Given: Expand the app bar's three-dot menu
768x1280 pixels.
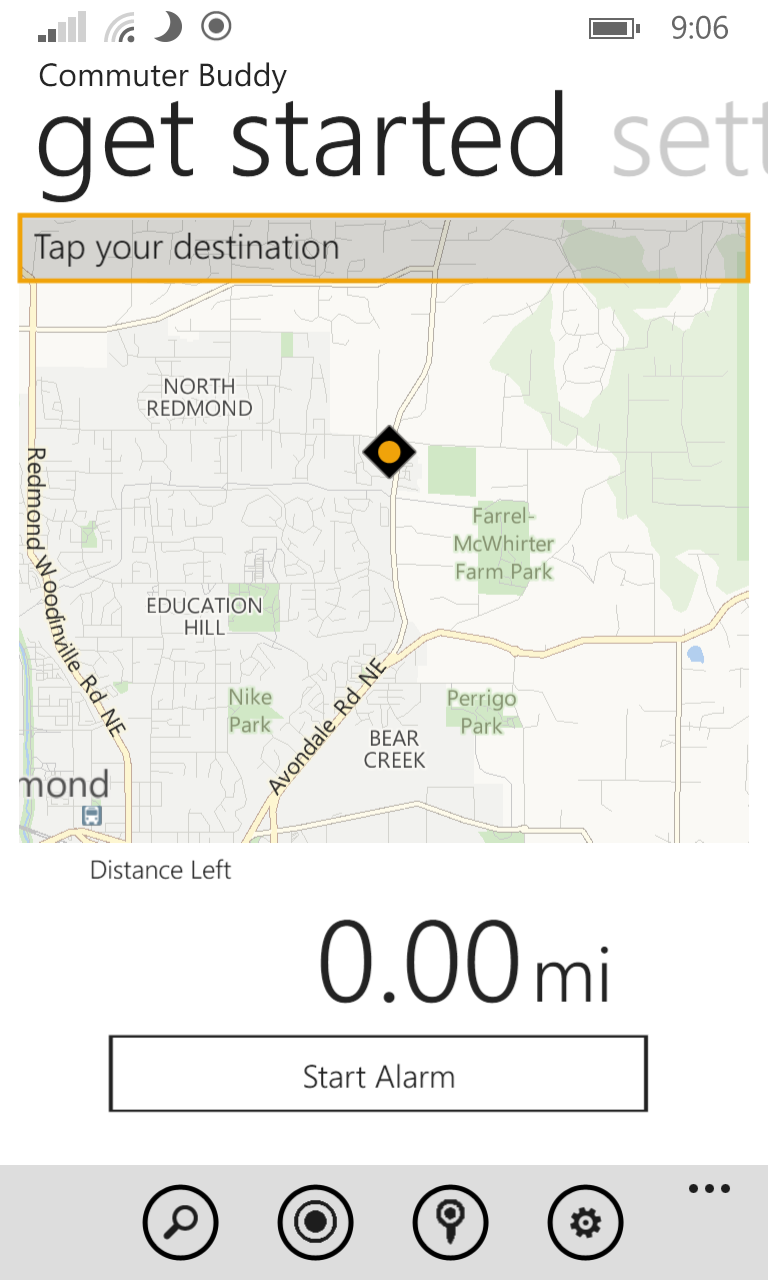Looking at the screenshot, I should [x=709, y=1189].
